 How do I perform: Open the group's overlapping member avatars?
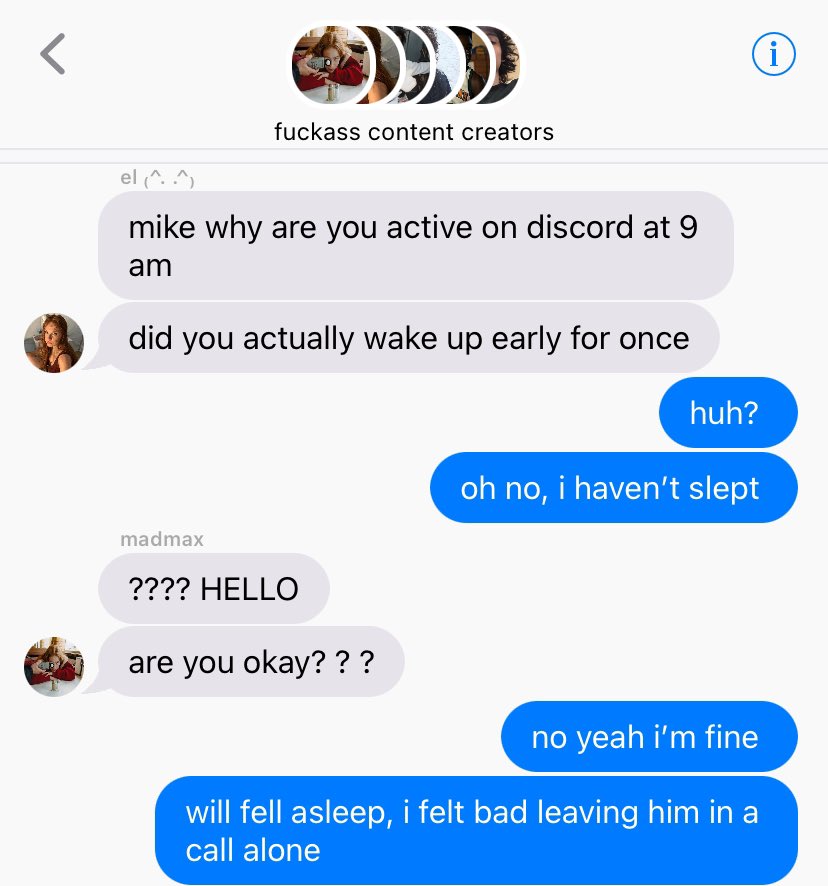(408, 65)
